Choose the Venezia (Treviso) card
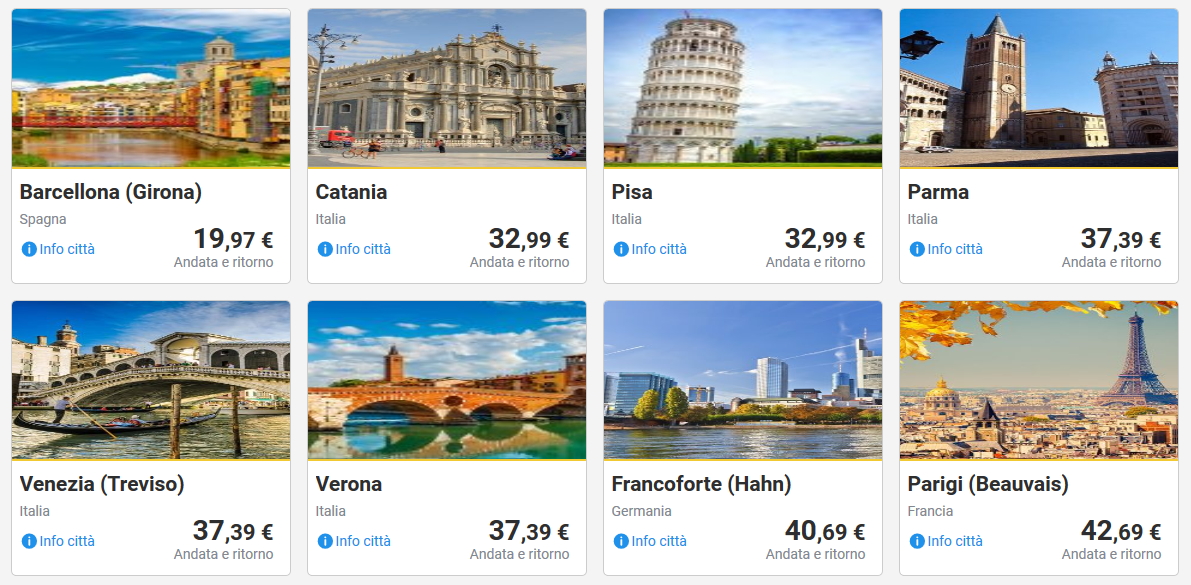This screenshot has width=1191, height=585. (151, 382)
